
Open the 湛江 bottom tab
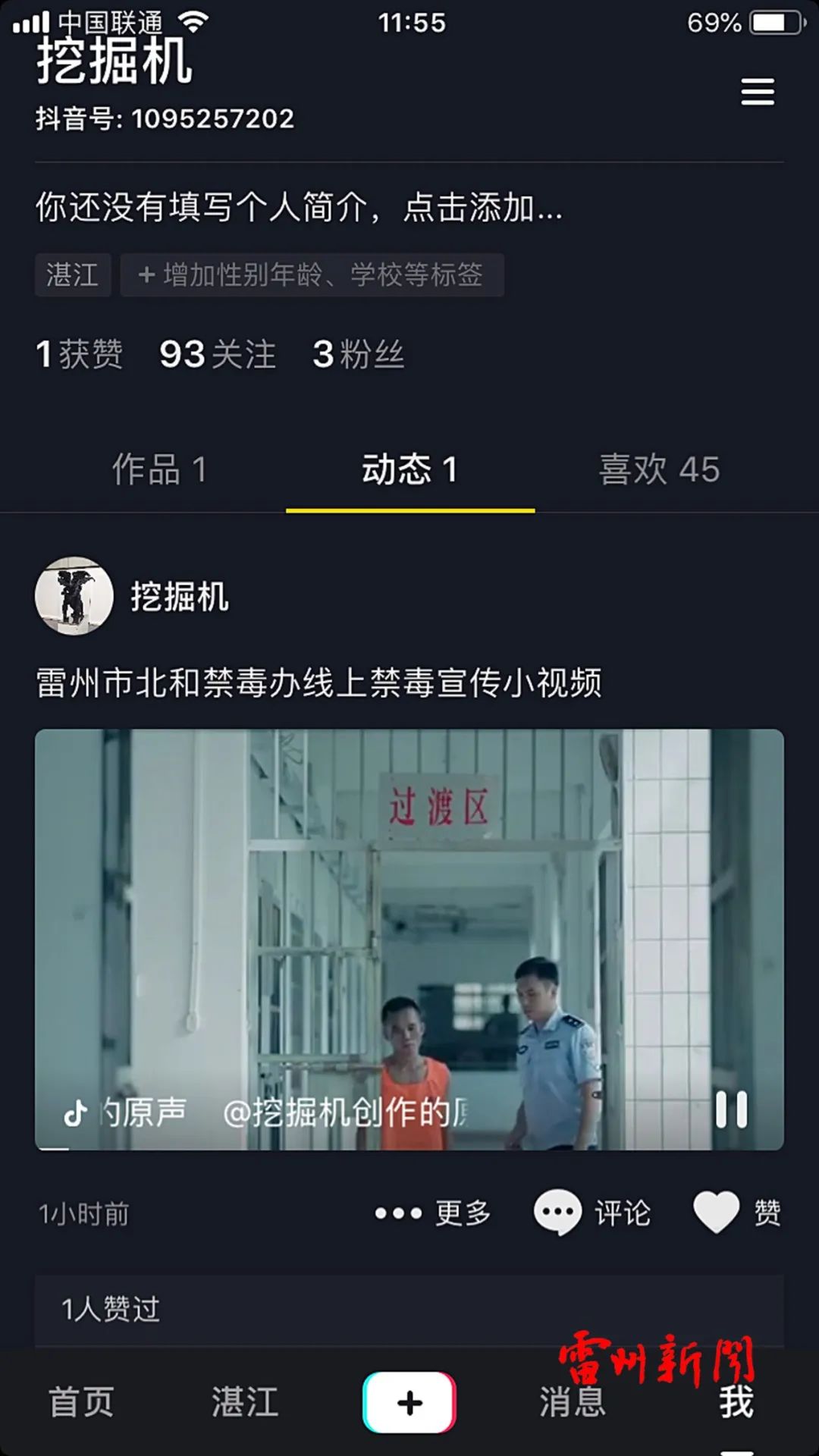[244, 1402]
